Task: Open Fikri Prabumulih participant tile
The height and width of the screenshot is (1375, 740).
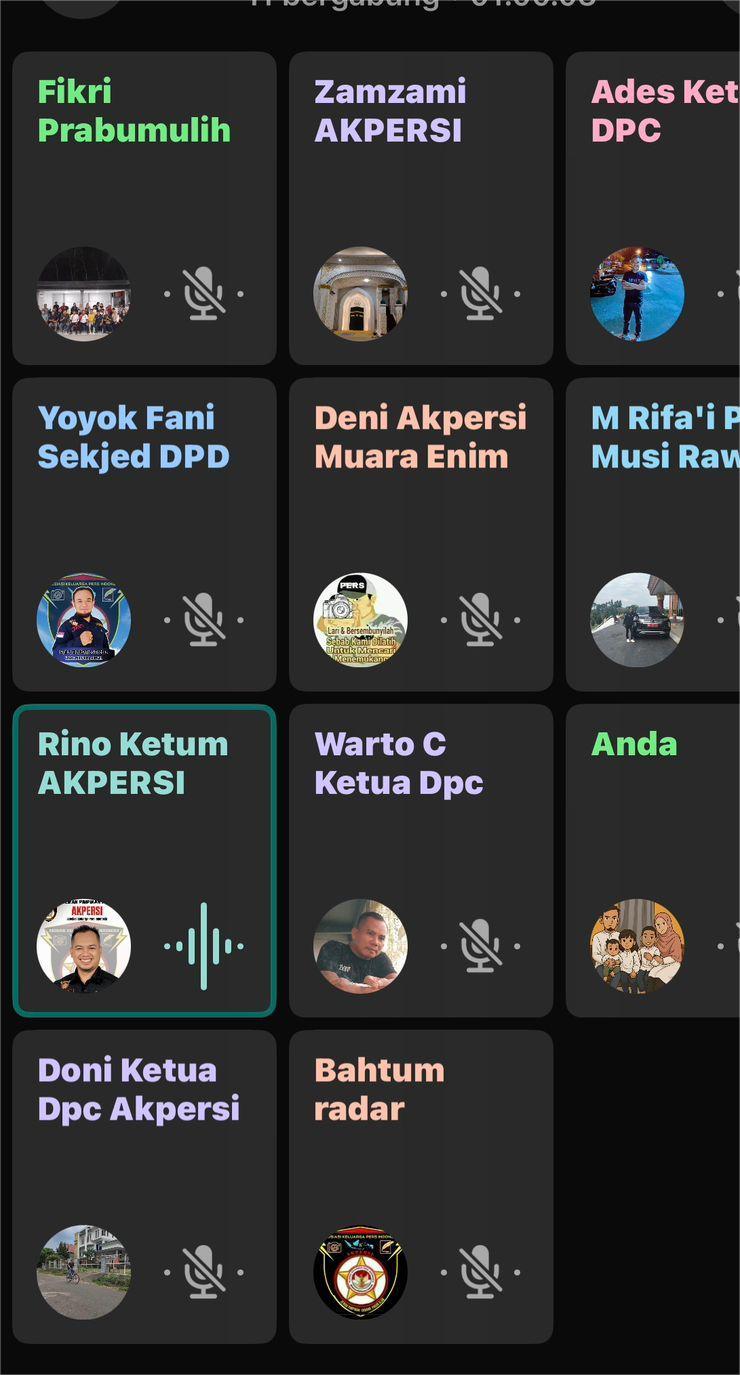Action: (x=144, y=208)
